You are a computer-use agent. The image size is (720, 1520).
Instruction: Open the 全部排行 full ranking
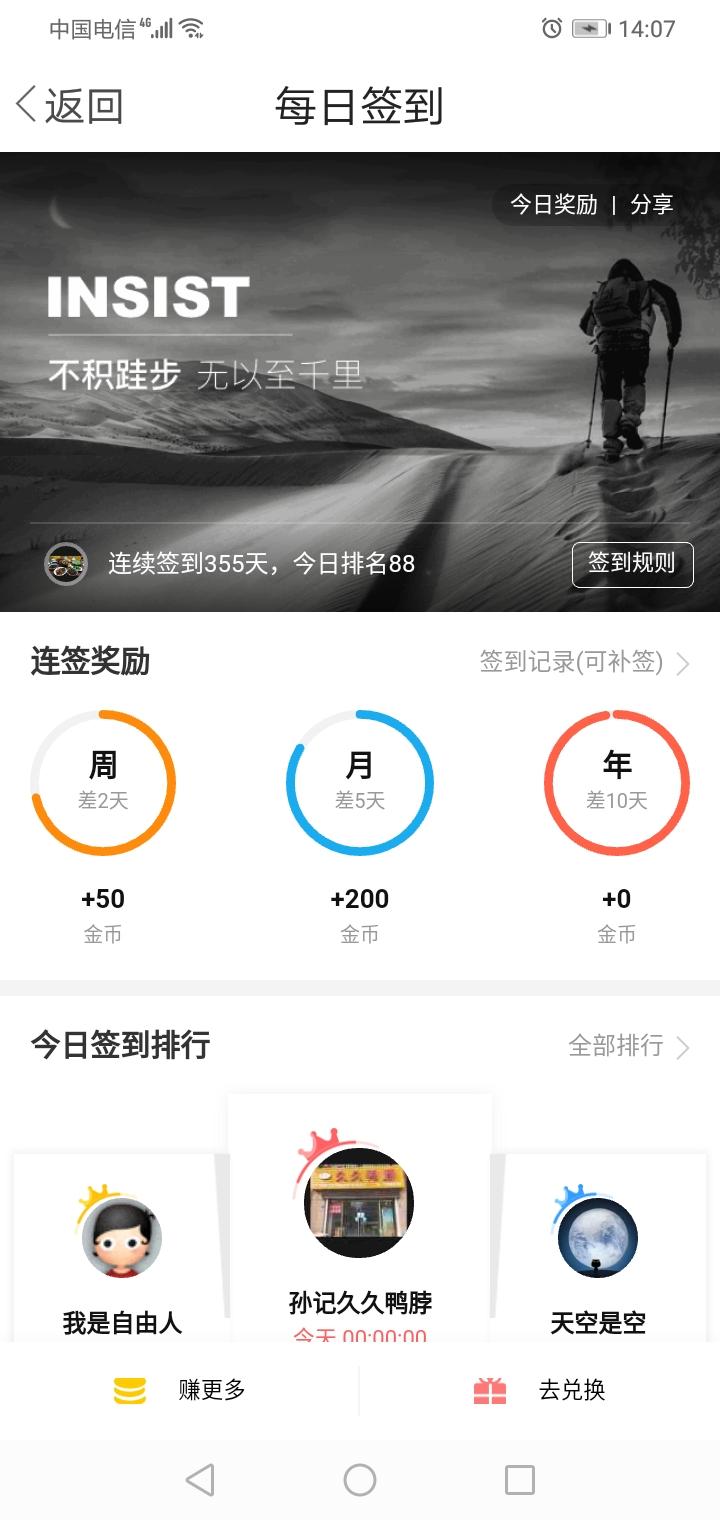point(629,1046)
